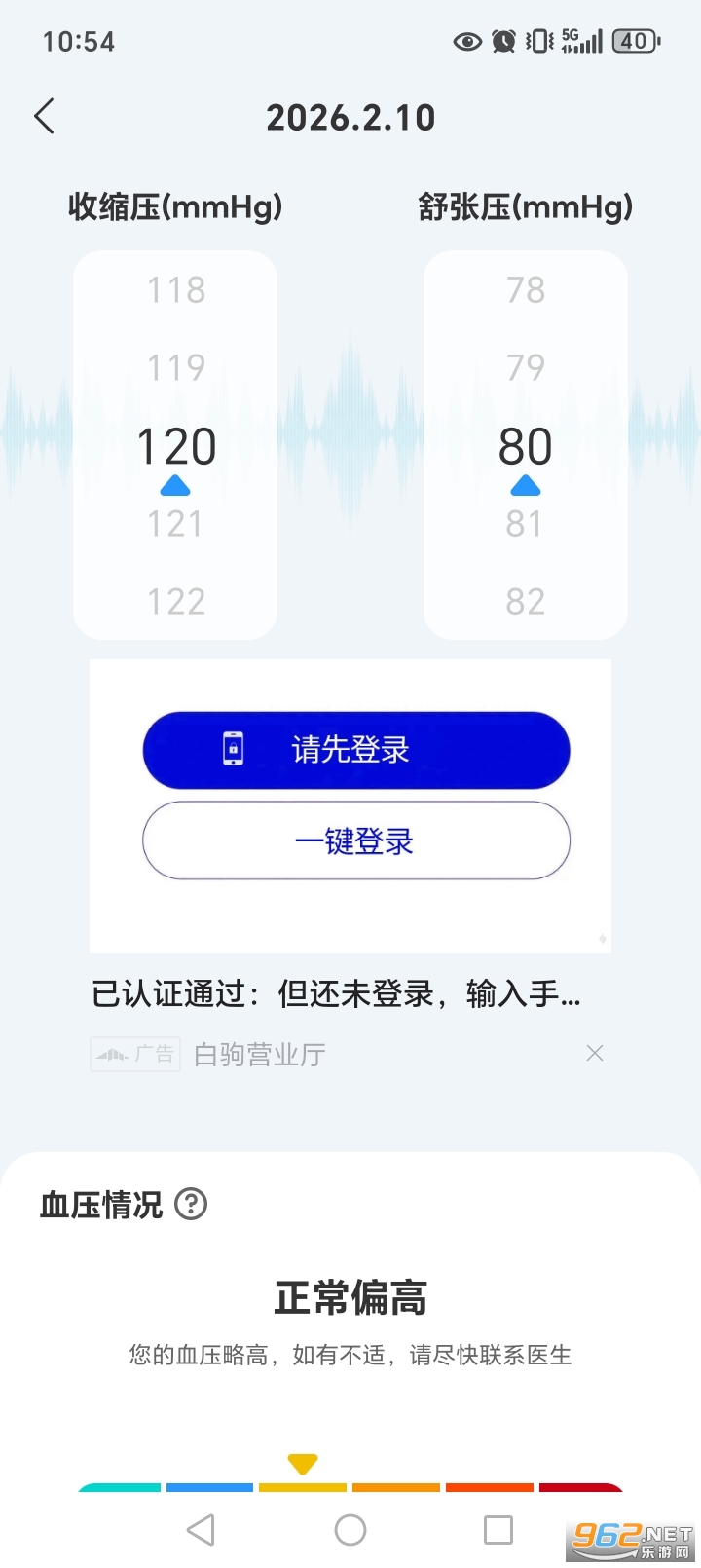Image resolution: width=701 pixels, height=1568 pixels.
Task: Tap the blue arrow under diastolic value 80
Action: pyautogui.click(x=526, y=485)
